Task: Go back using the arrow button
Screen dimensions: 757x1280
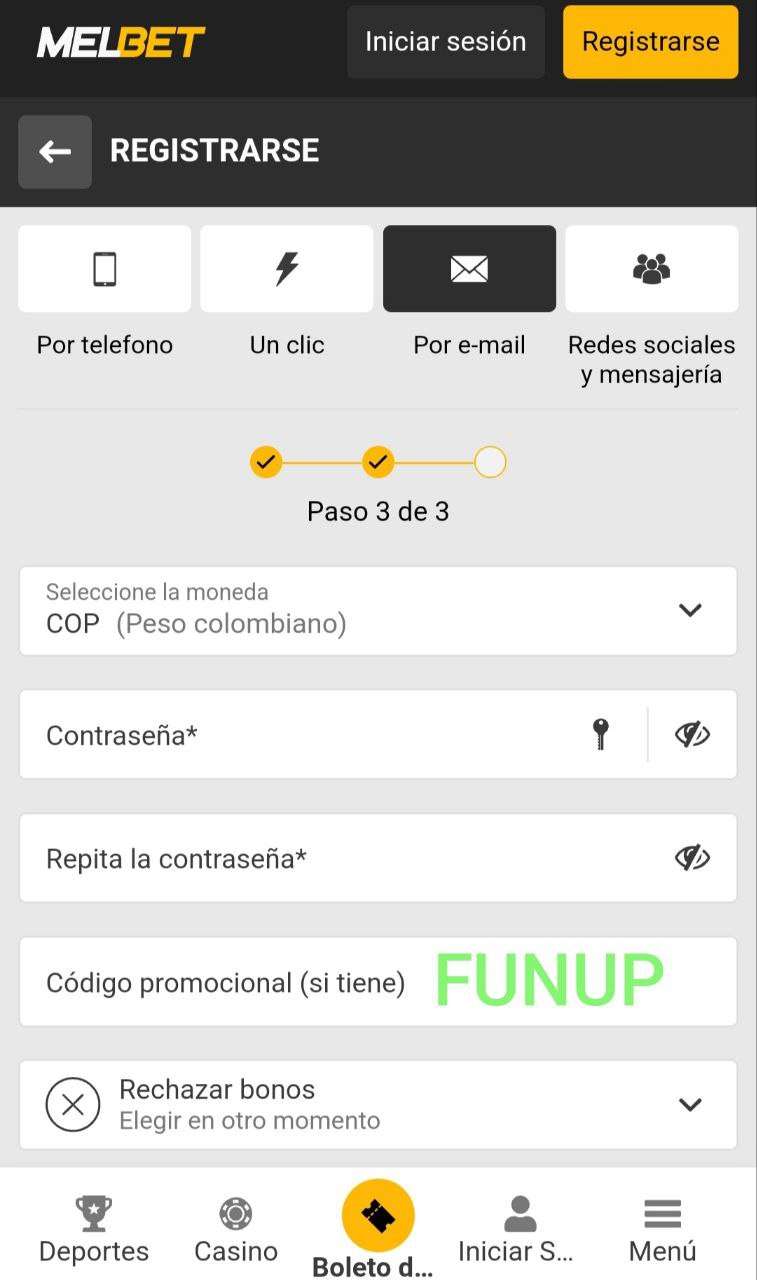Action: pyautogui.click(x=55, y=152)
